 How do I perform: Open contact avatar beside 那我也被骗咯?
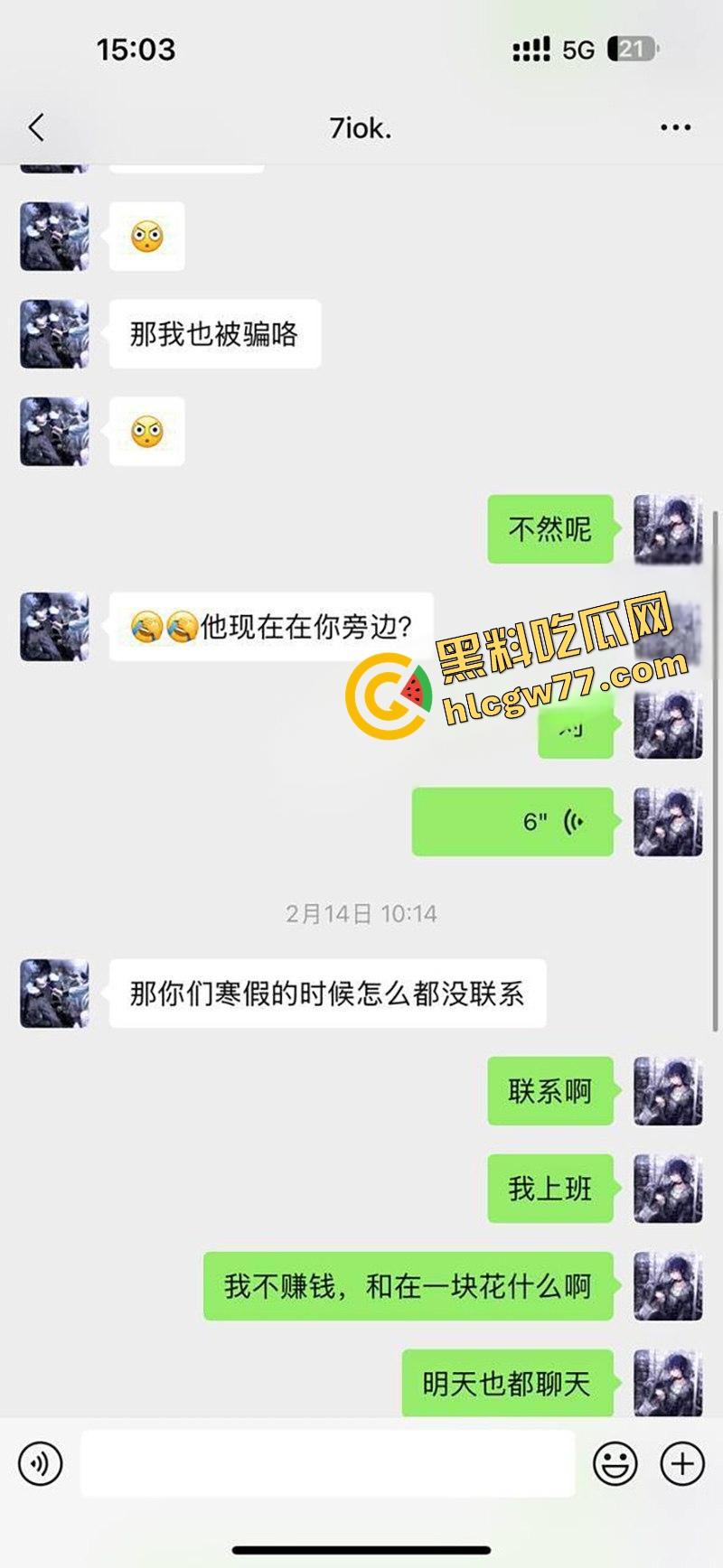pos(55,334)
